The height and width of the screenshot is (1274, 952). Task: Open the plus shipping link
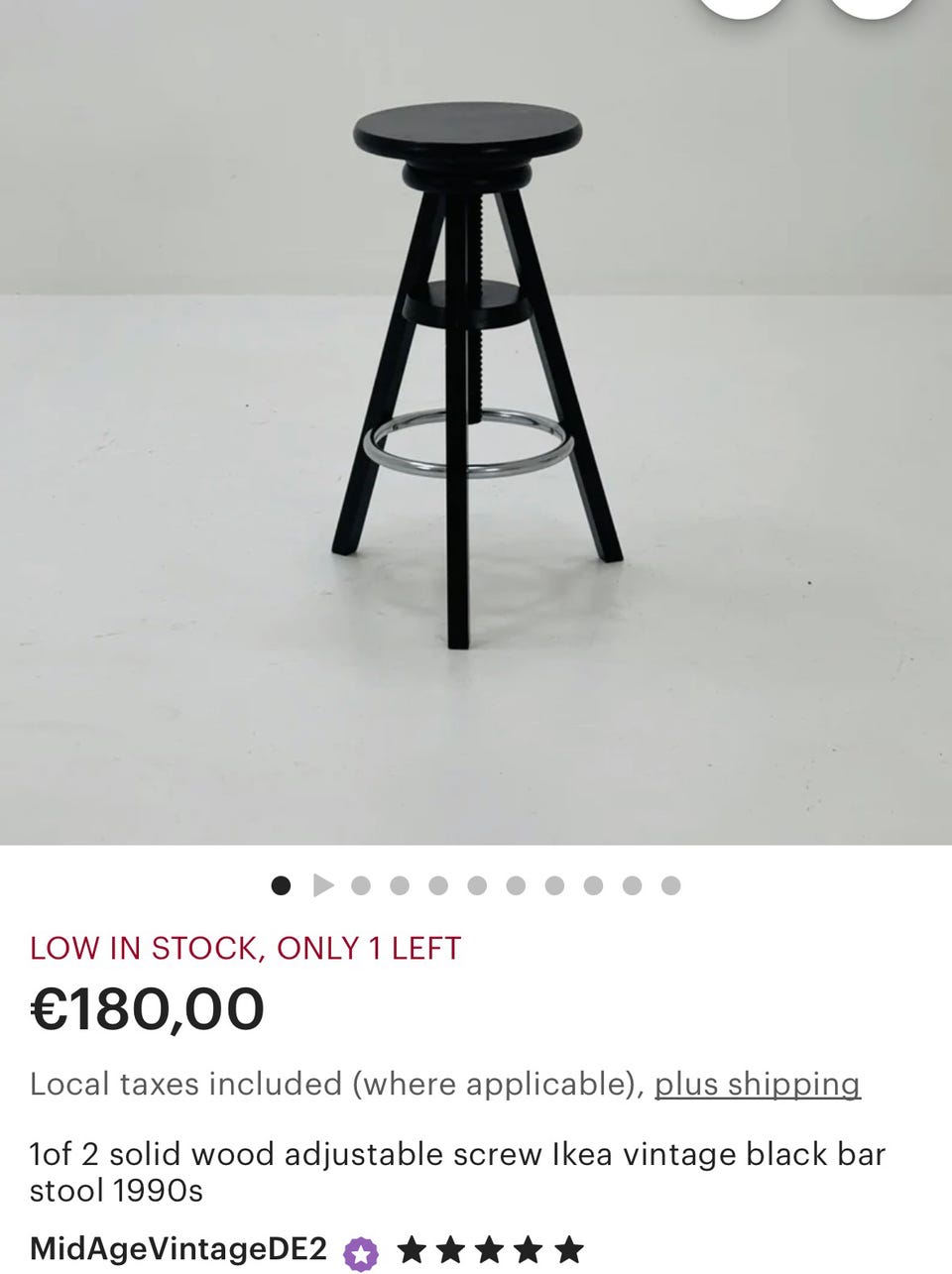pos(757,1084)
